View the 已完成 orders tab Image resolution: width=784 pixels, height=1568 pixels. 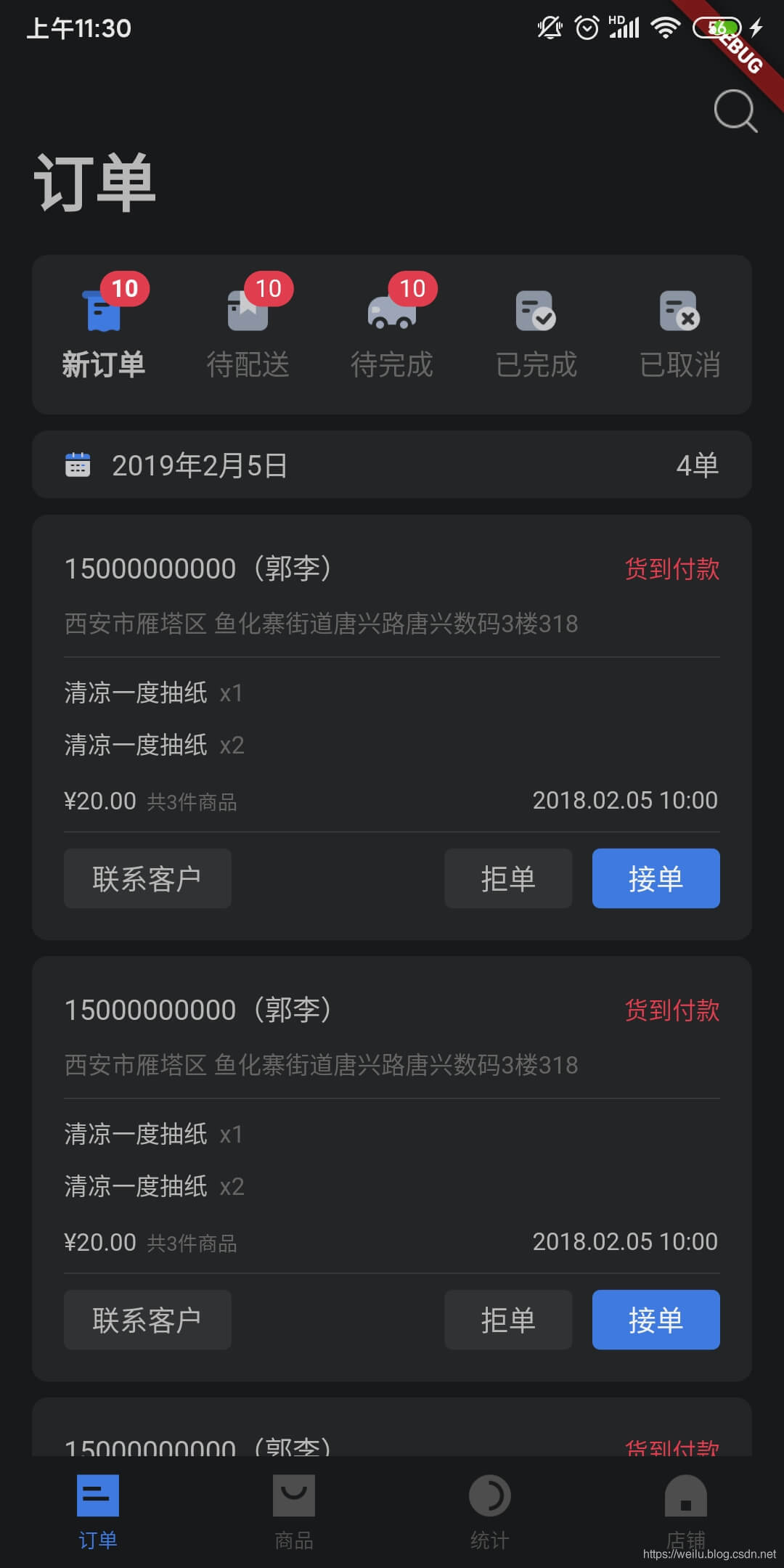(x=536, y=334)
